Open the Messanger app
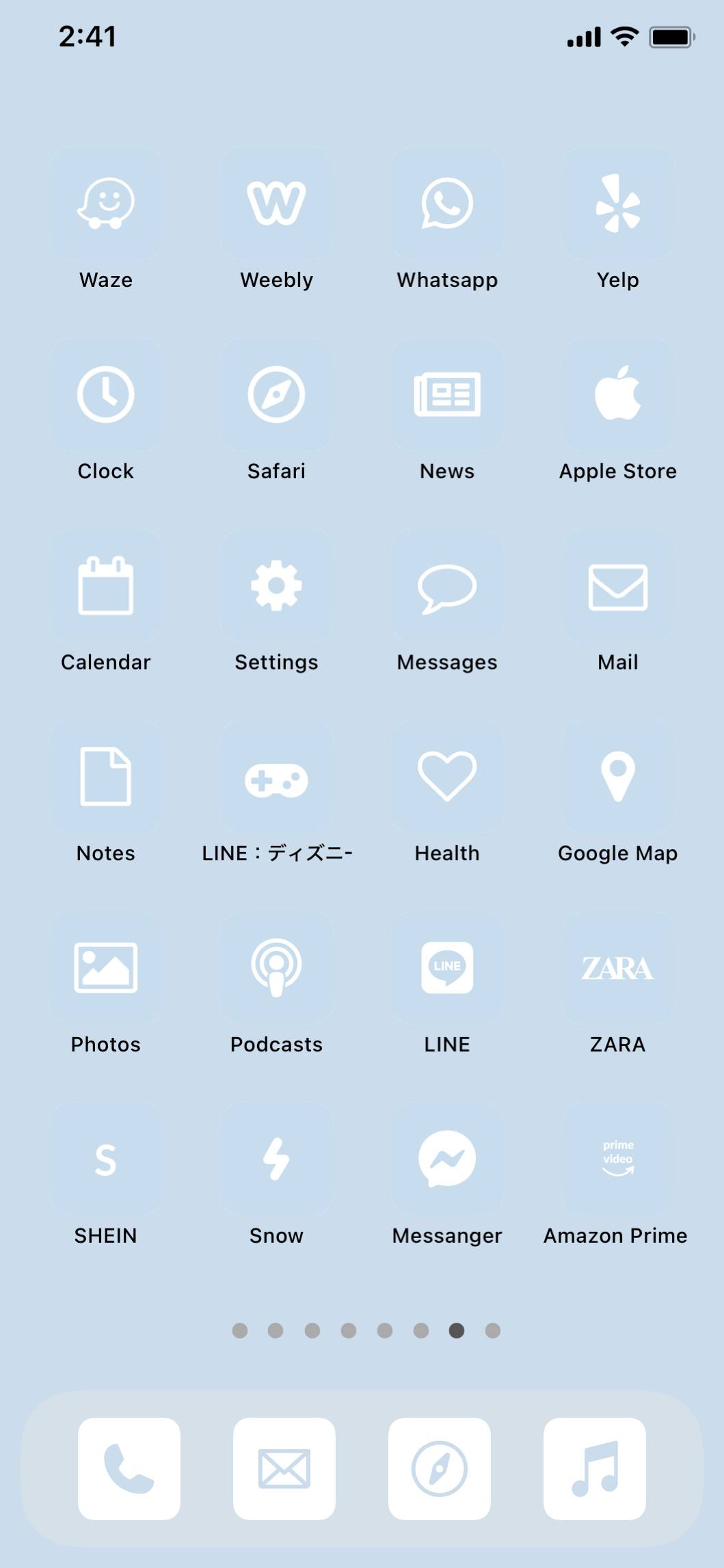The height and width of the screenshot is (1568, 724). coord(447,1159)
